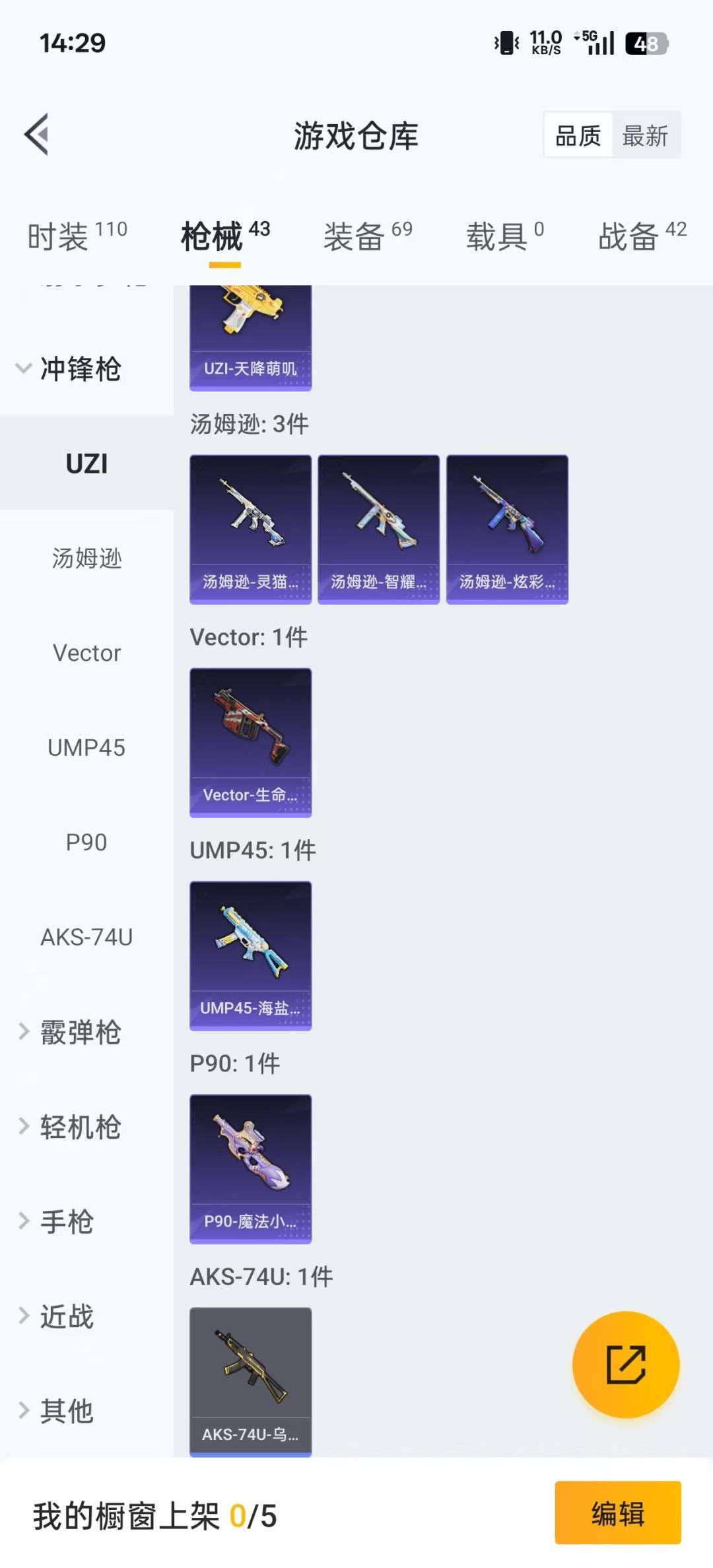Image resolution: width=713 pixels, height=1568 pixels.
Task: View the 汤姆逊-灵猫 skin card
Action: pos(250,529)
